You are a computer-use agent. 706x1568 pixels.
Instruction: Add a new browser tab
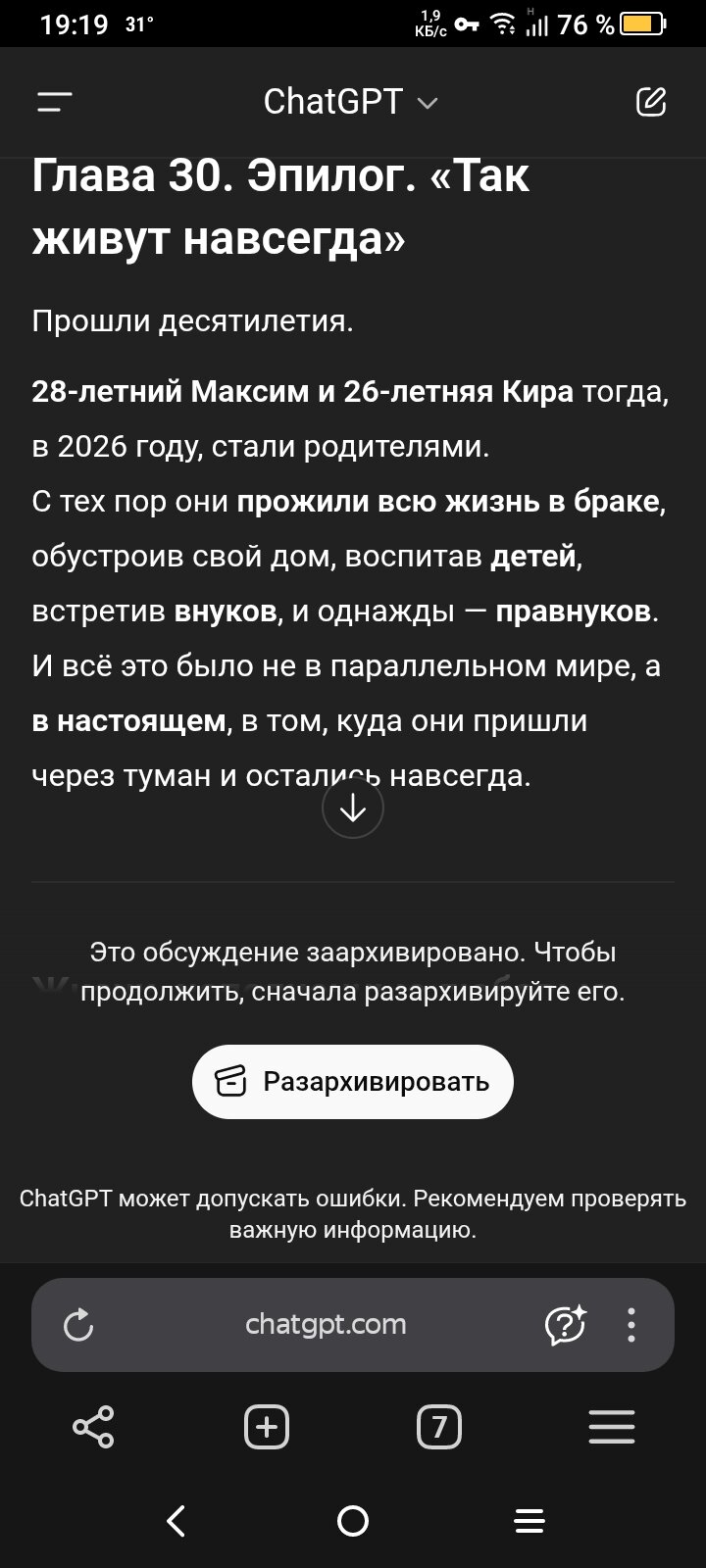267,1427
